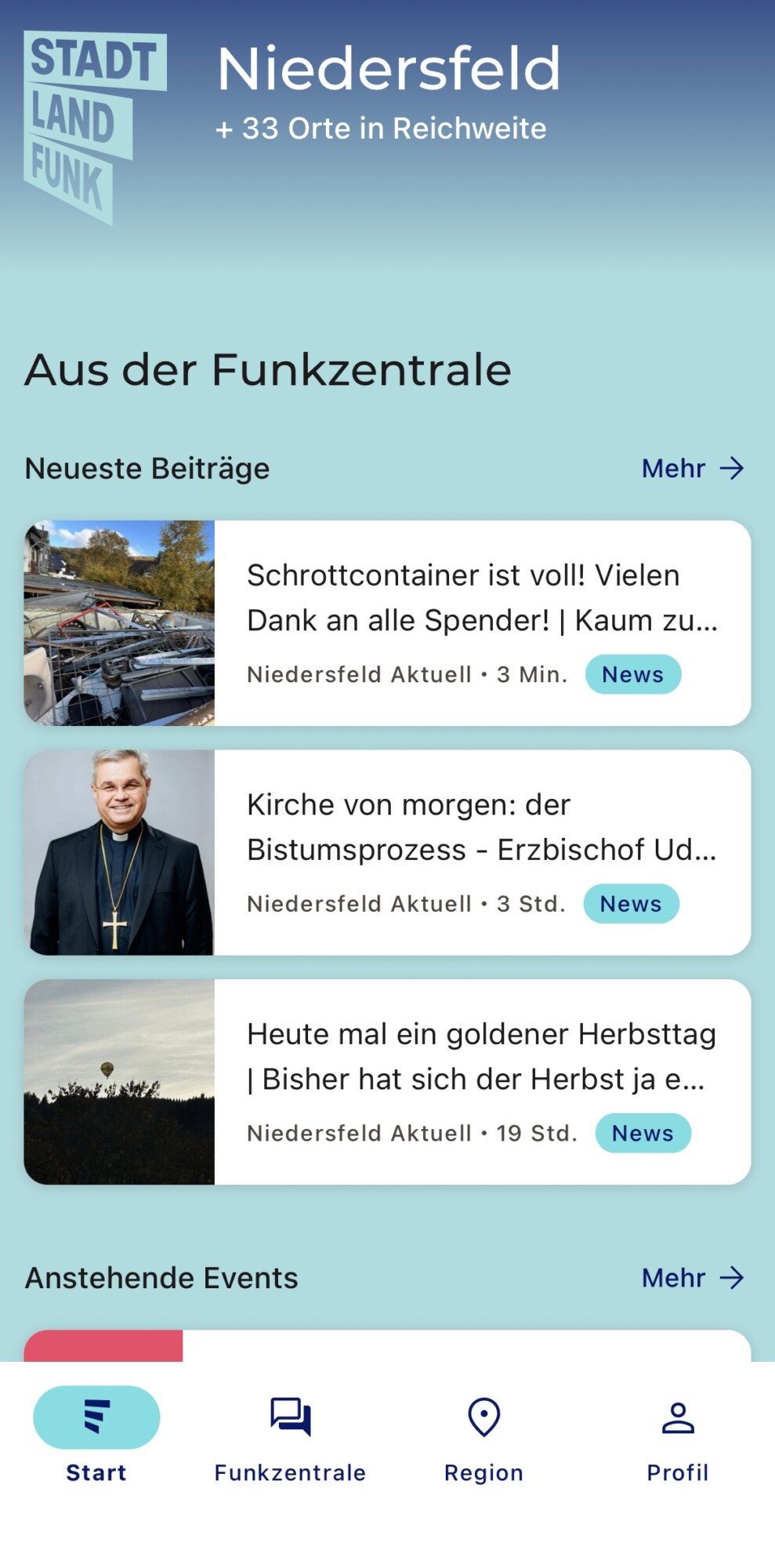The width and height of the screenshot is (775, 1568).
Task: Switch to the Start tab
Action: (x=96, y=1434)
